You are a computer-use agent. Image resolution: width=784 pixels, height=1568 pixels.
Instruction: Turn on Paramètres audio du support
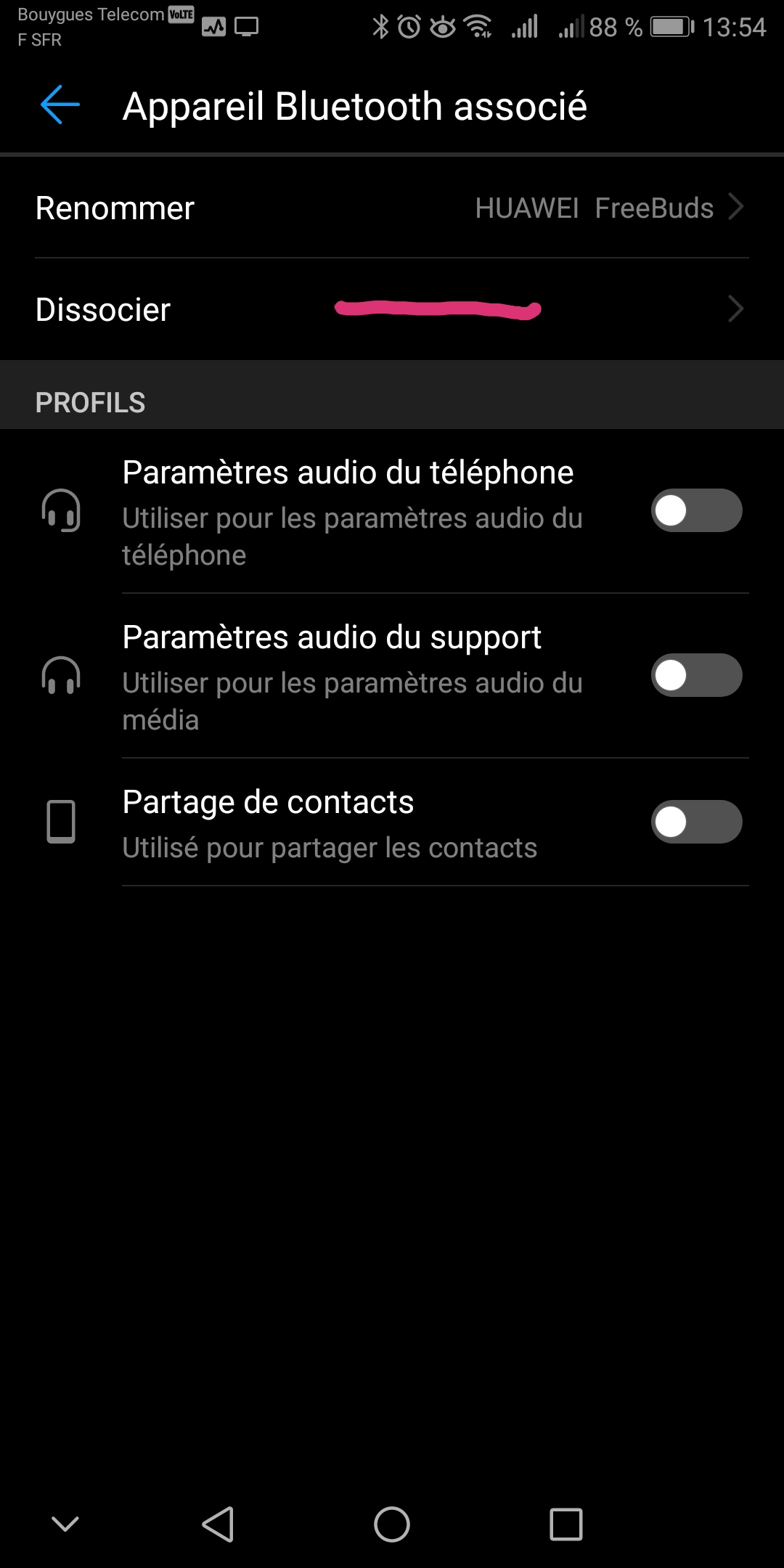point(696,675)
